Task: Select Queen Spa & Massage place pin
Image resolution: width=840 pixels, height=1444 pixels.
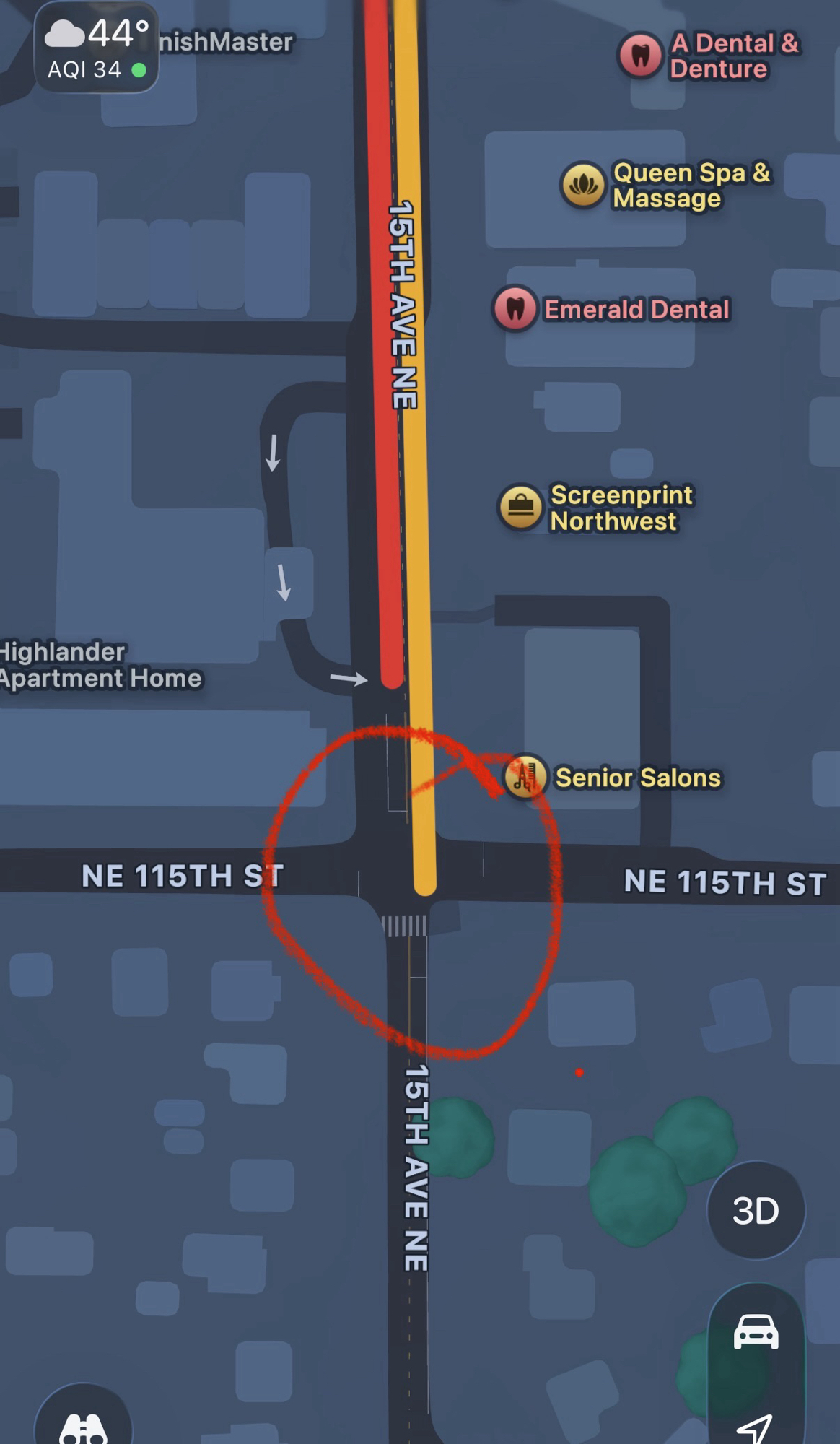Action: (x=583, y=185)
